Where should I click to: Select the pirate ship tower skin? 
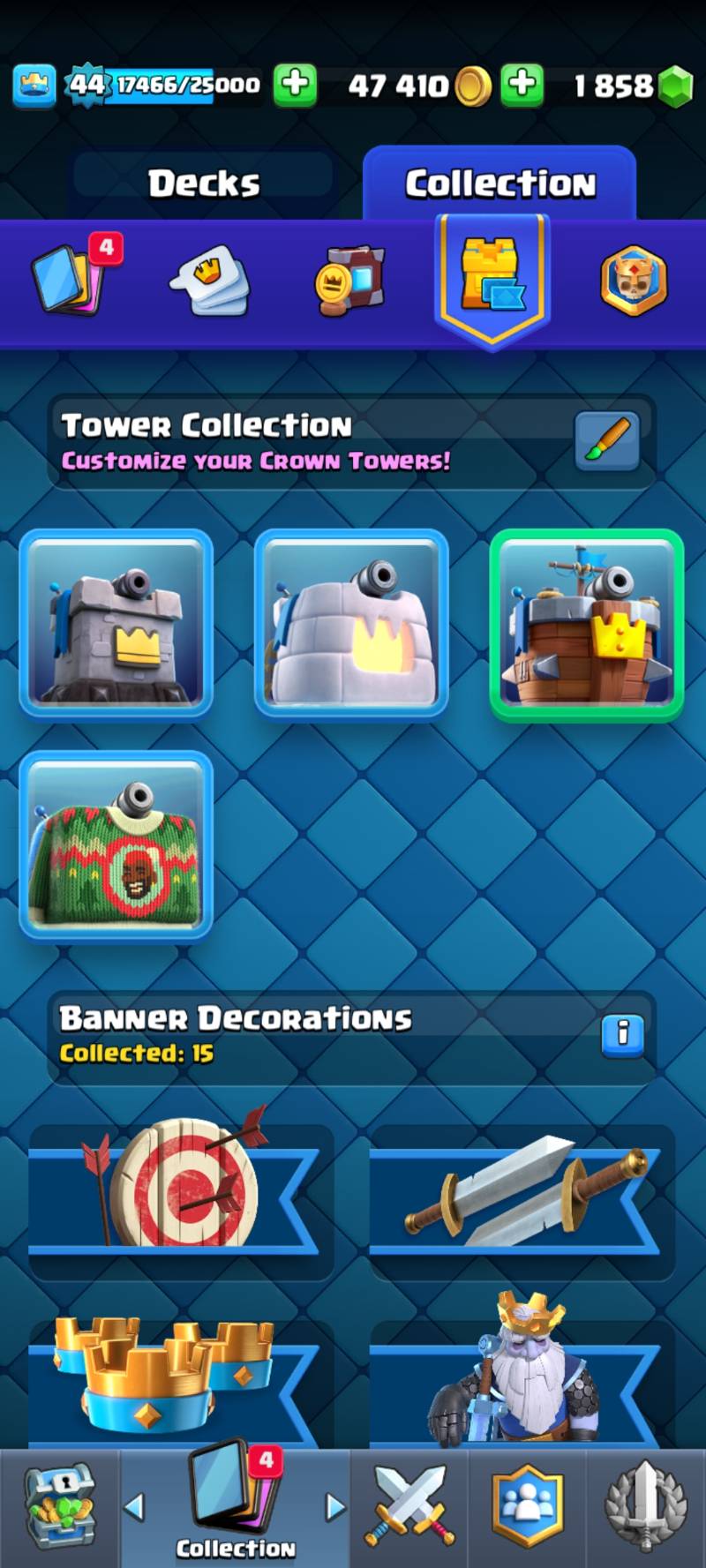(x=587, y=625)
